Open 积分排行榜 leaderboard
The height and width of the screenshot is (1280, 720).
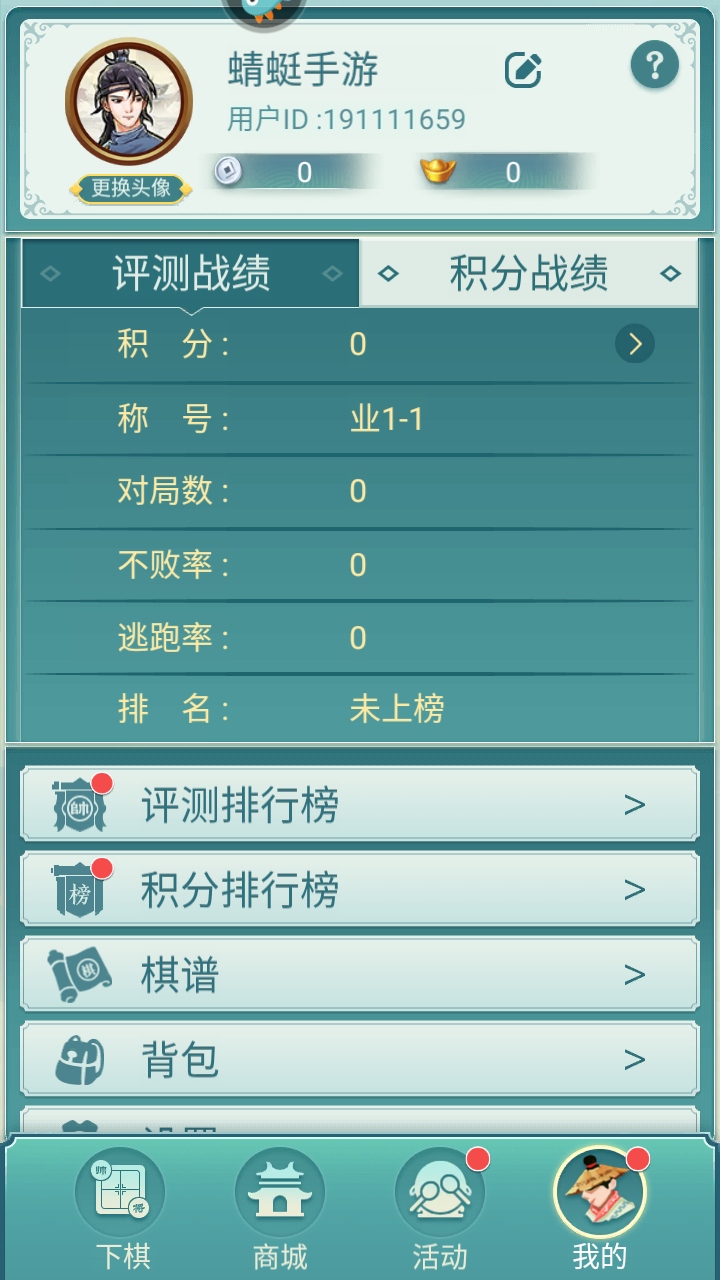tap(360, 890)
